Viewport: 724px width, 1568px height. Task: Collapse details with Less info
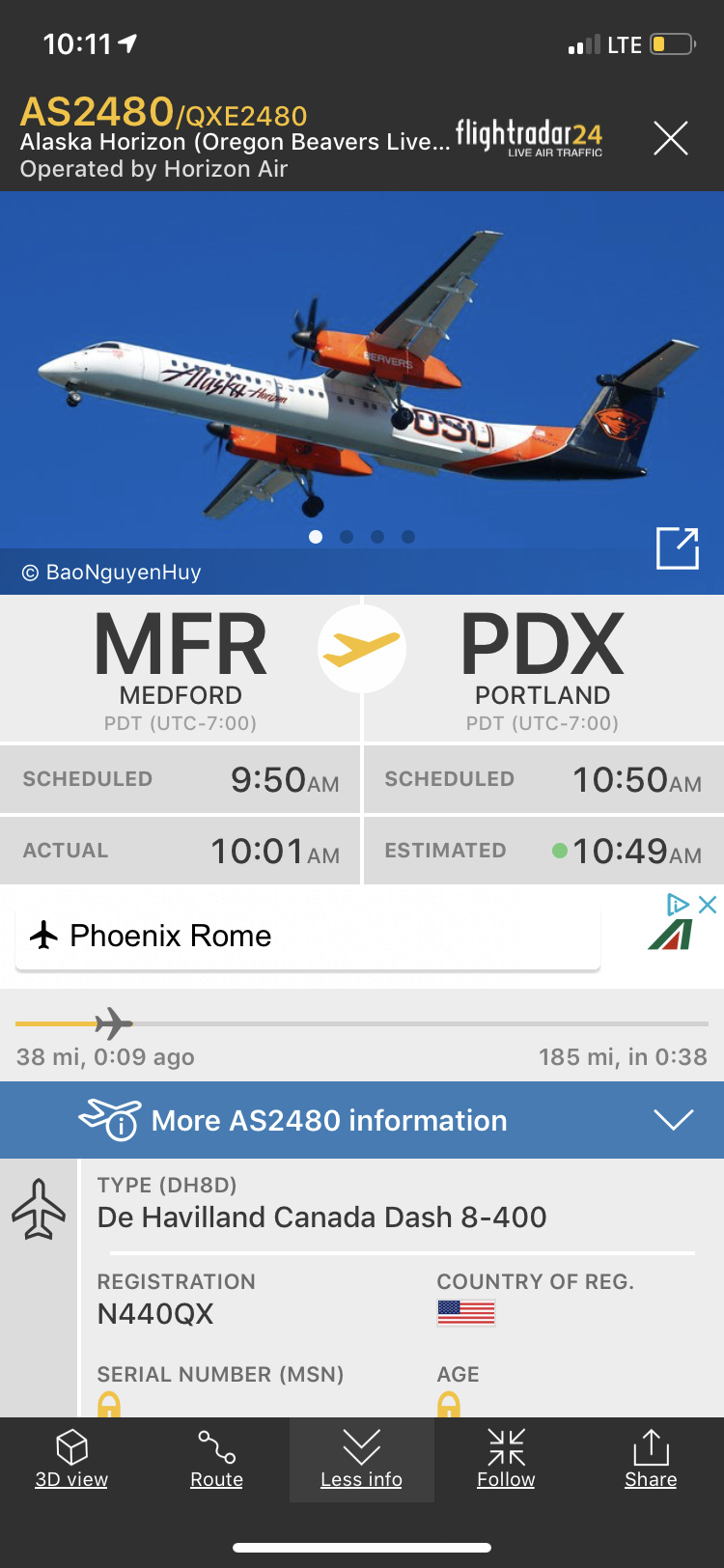pyautogui.click(x=361, y=1459)
